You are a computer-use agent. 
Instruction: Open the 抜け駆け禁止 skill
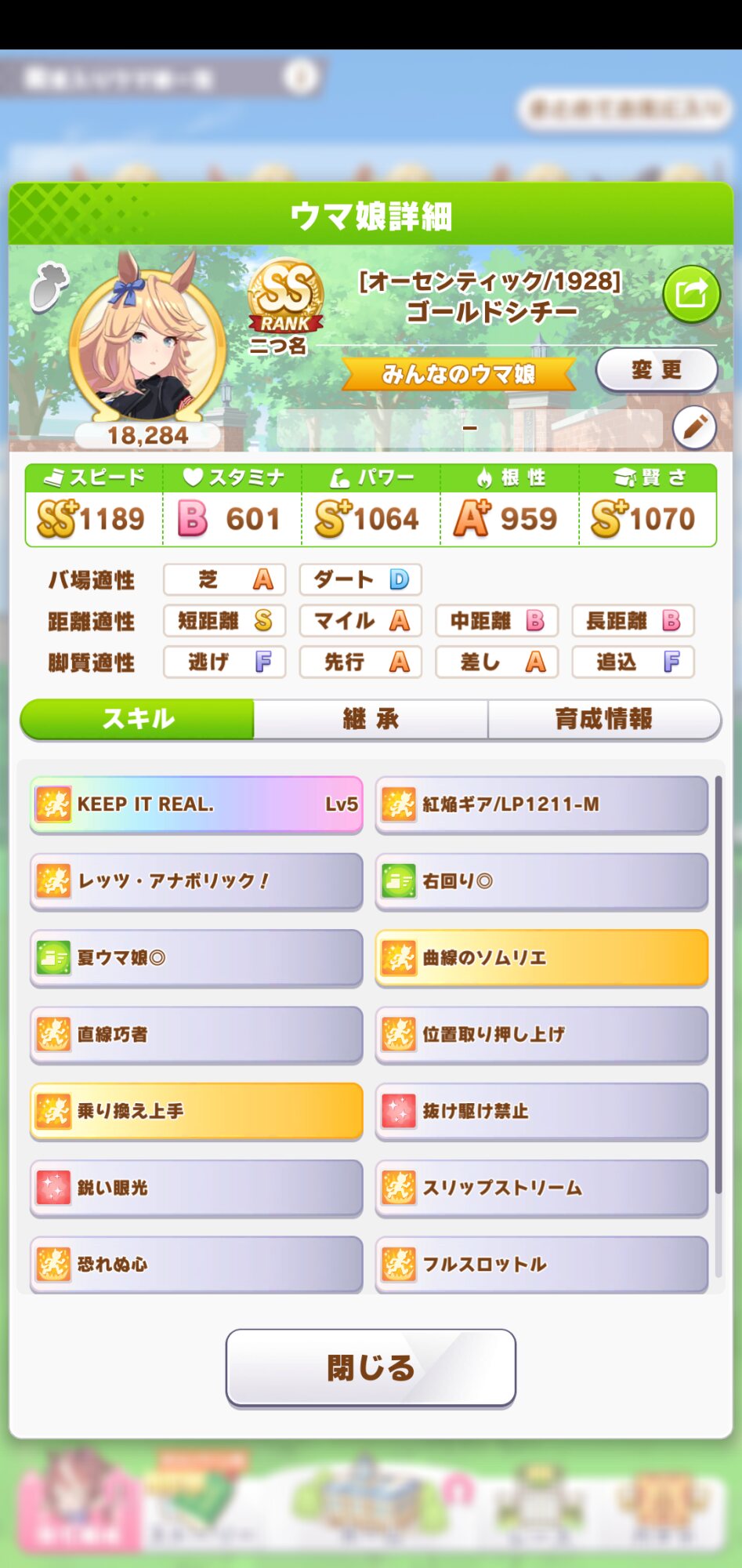click(x=541, y=1112)
